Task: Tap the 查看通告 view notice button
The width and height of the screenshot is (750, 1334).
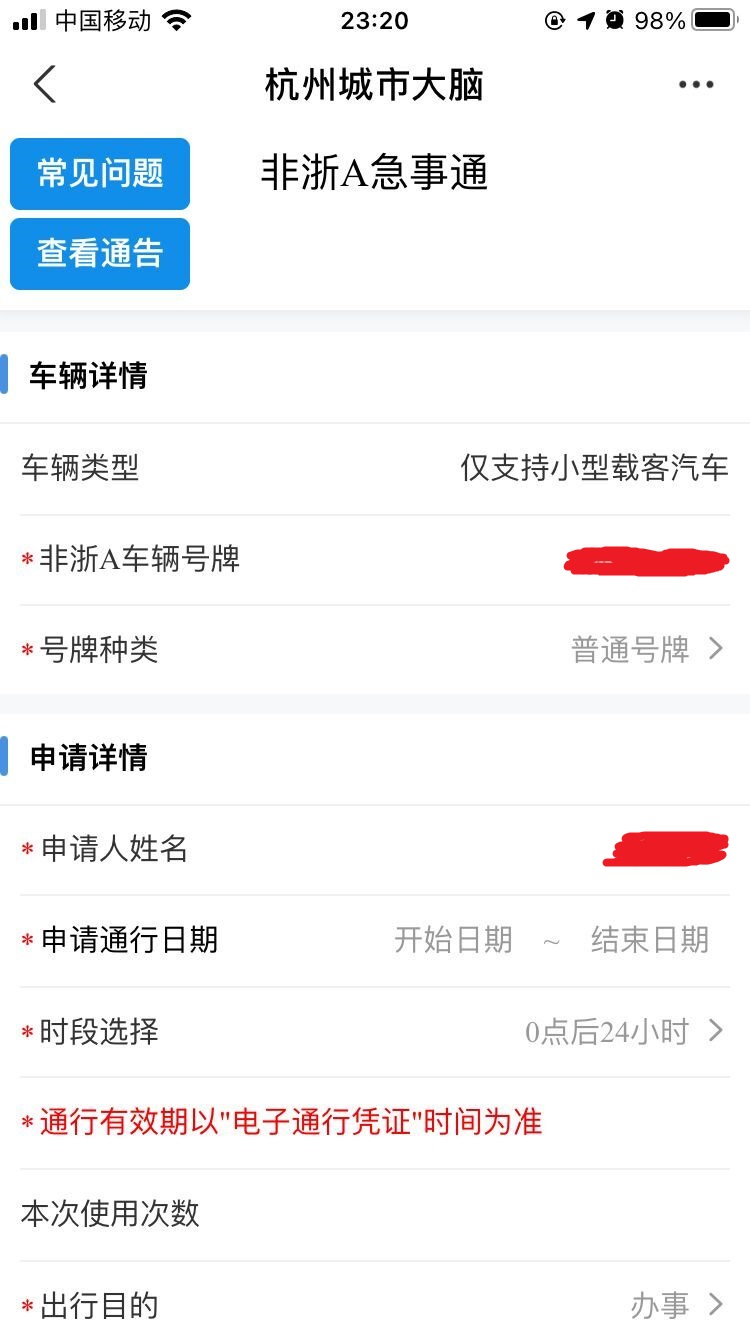Action: coord(99,253)
